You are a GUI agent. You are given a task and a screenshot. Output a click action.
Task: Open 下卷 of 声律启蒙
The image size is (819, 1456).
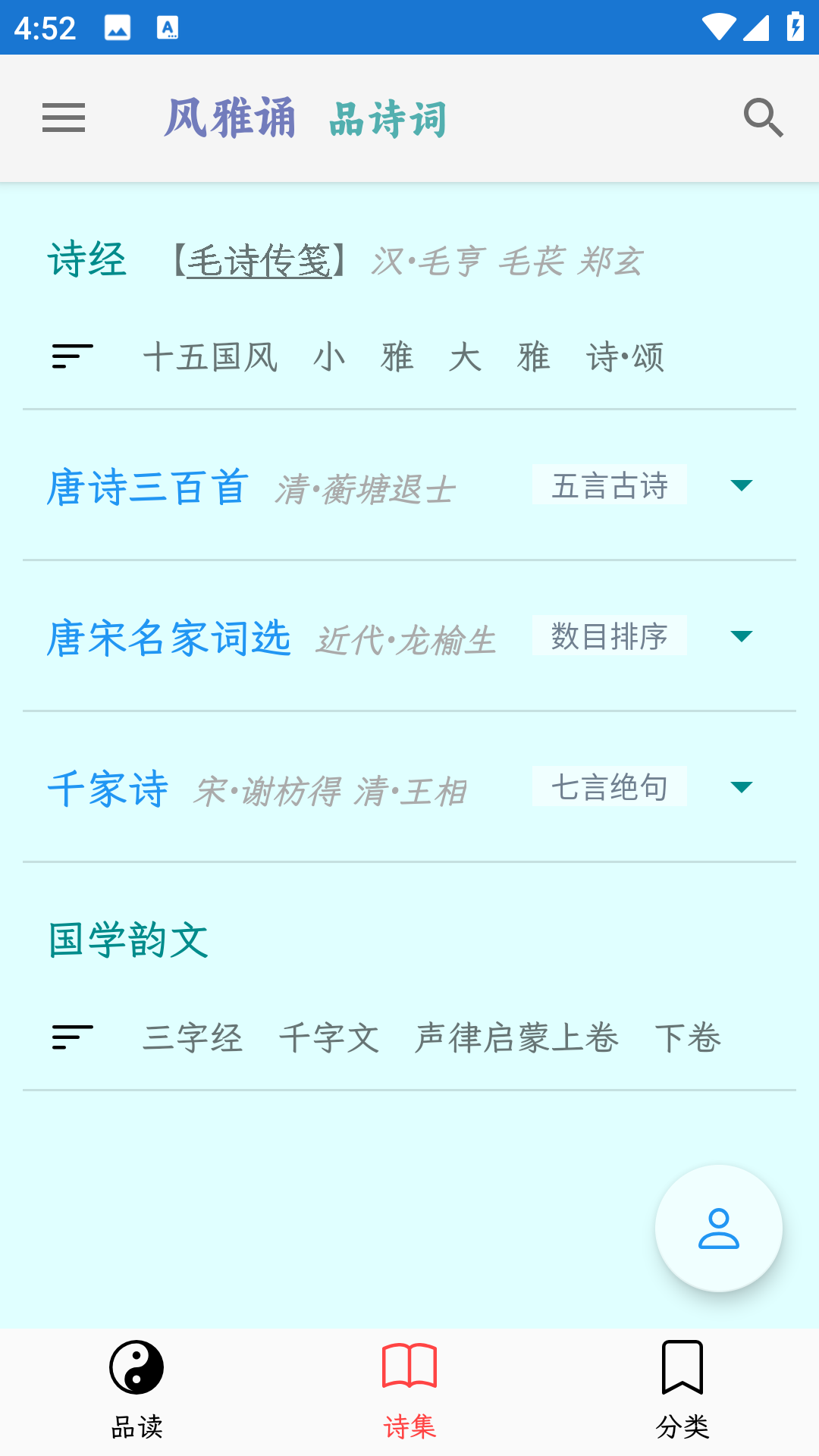(x=688, y=1038)
